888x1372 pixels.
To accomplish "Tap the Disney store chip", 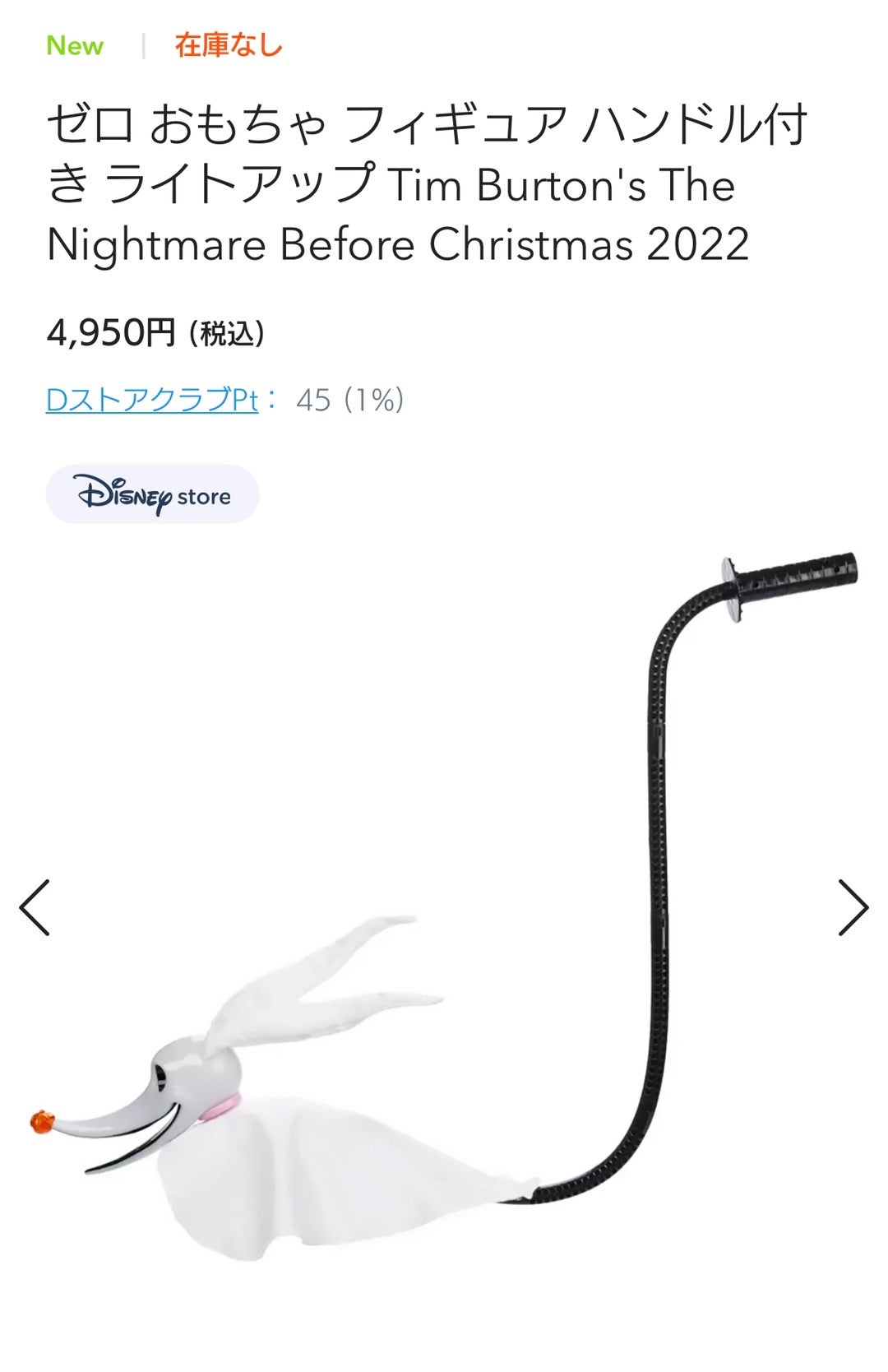I will [x=152, y=494].
